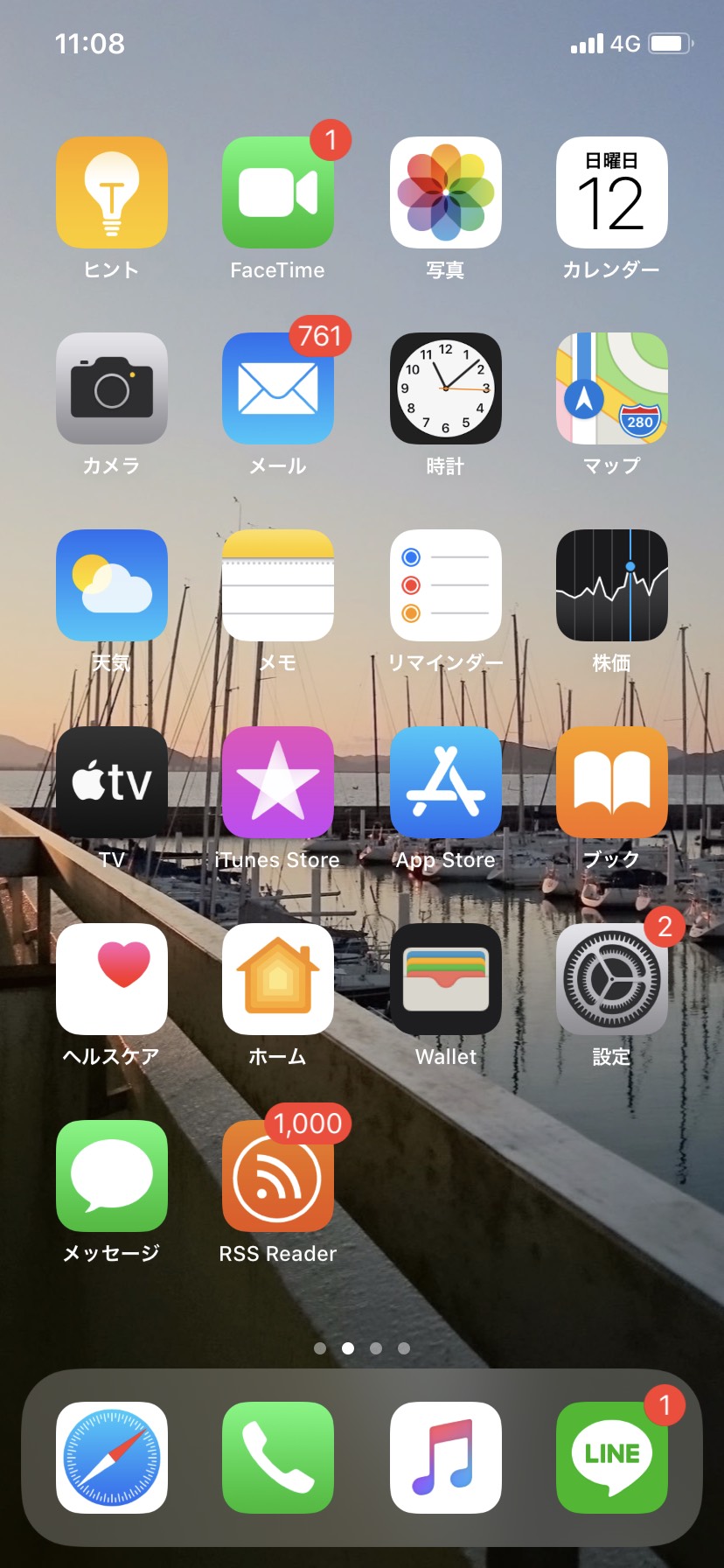Open the カレンダー calendar app
The height and width of the screenshot is (1568, 724).
click(x=611, y=192)
